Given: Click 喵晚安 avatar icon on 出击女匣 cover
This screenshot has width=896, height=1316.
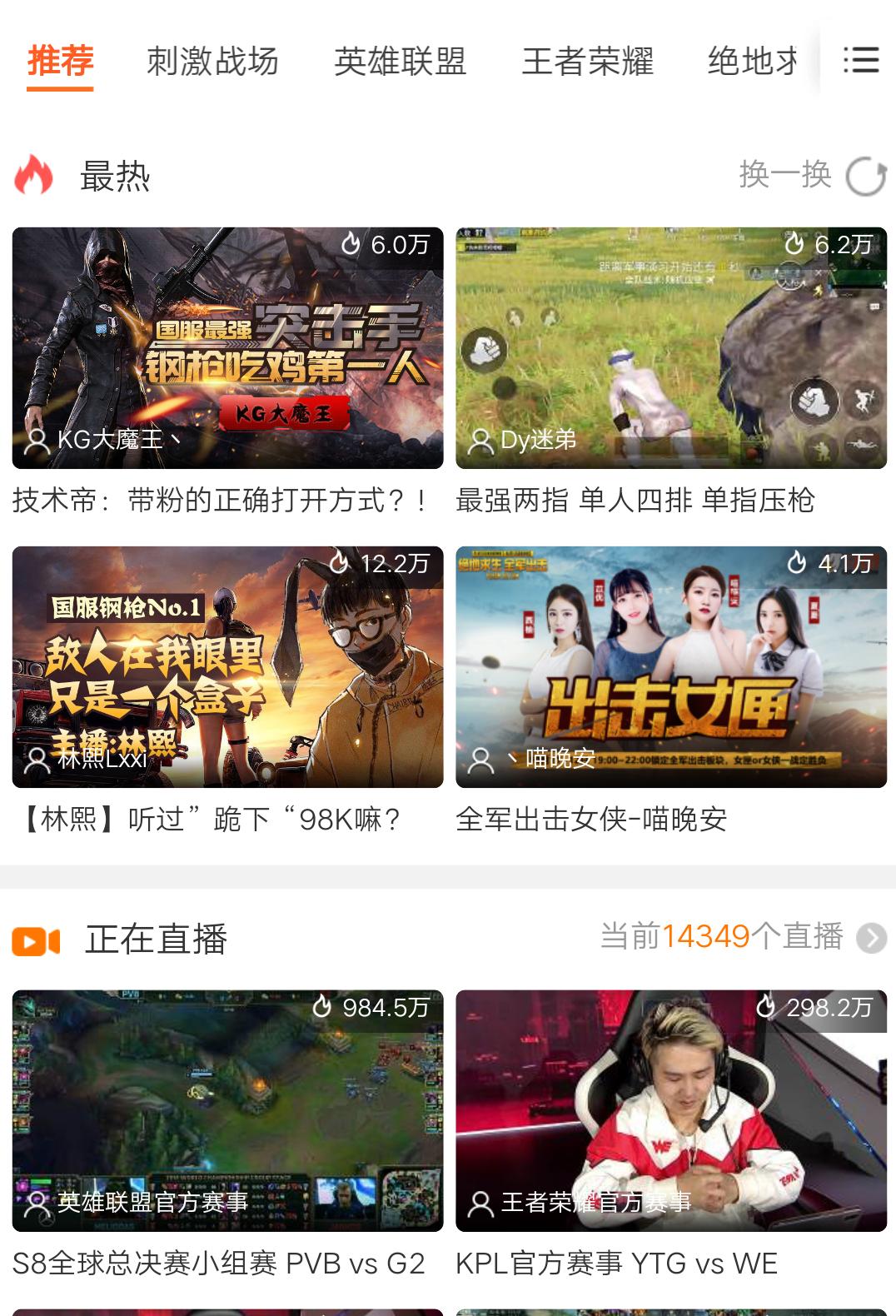Looking at the screenshot, I should click(x=481, y=760).
